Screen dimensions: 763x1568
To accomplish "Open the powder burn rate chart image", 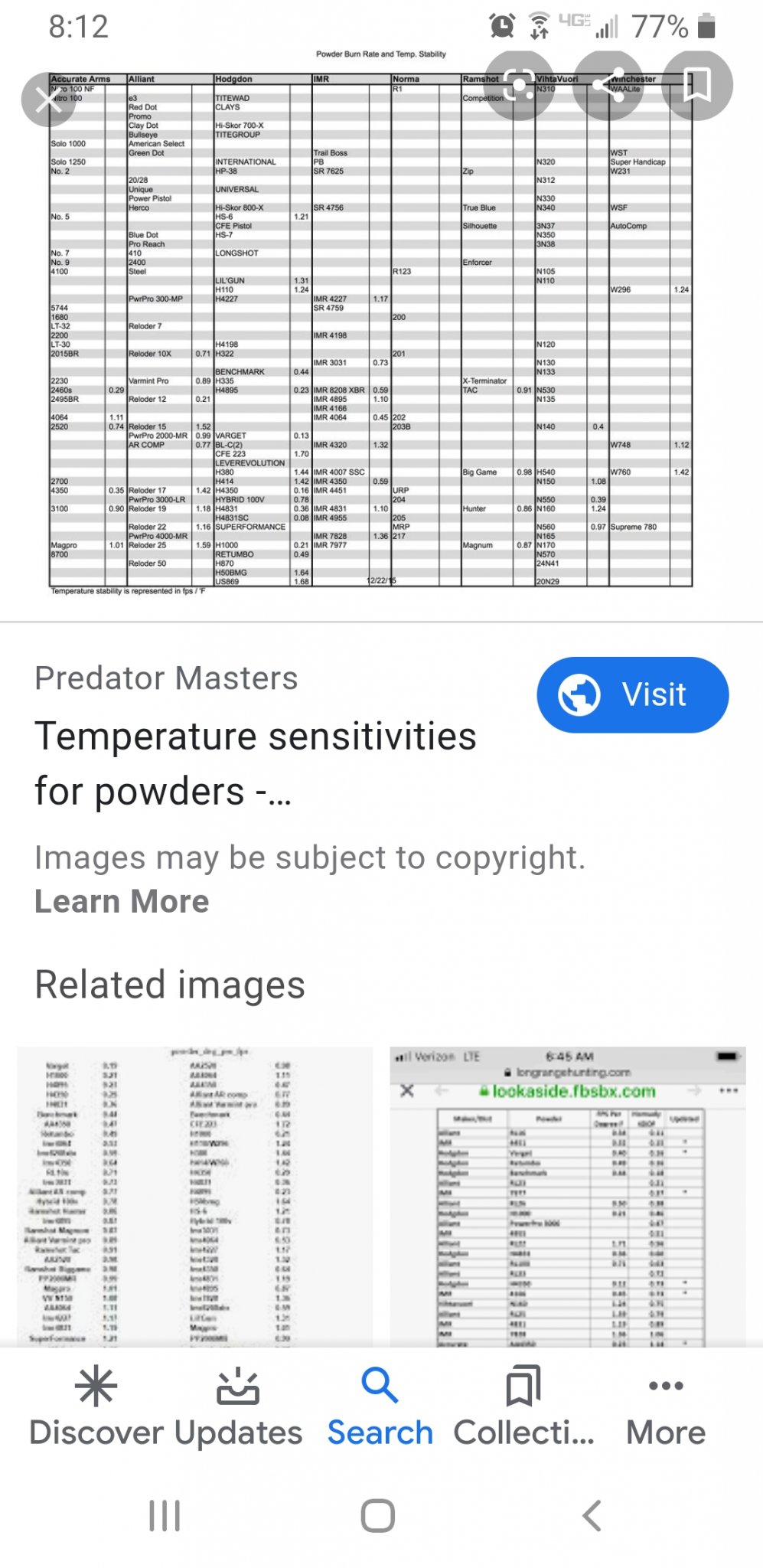I will 370,329.
